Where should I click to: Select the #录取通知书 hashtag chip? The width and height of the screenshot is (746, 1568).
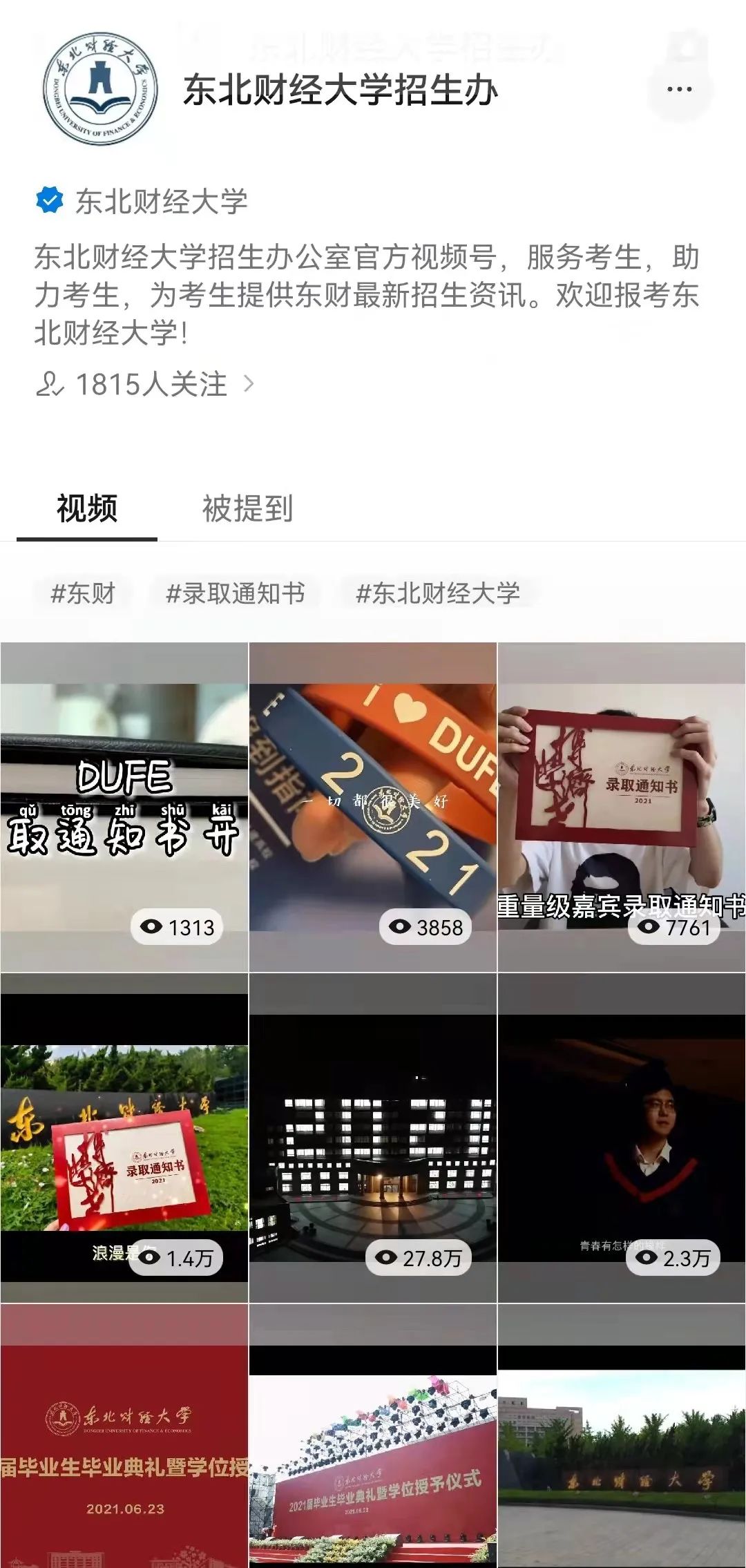coord(235,593)
